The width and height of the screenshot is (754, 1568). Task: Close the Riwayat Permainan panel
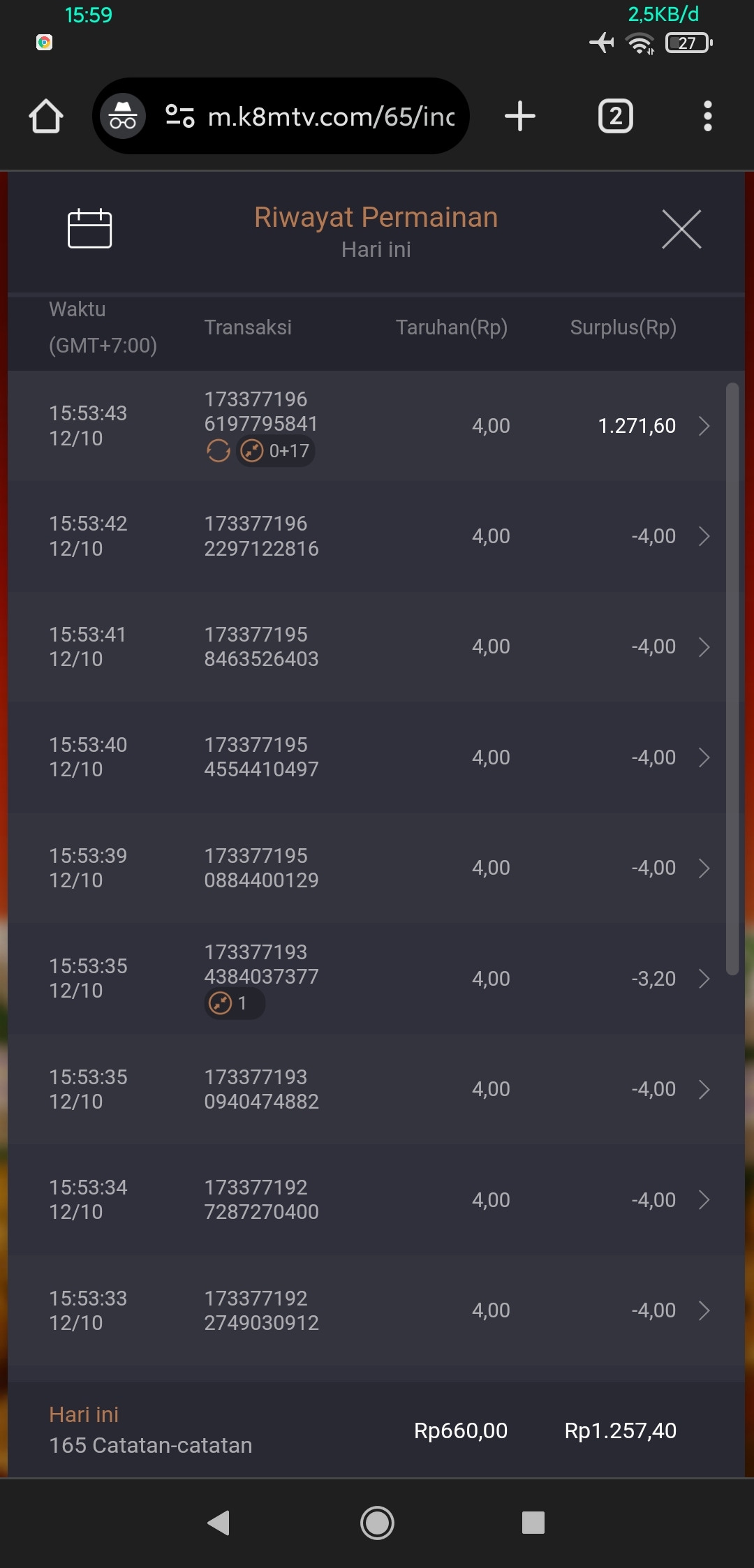coord(681,229)
